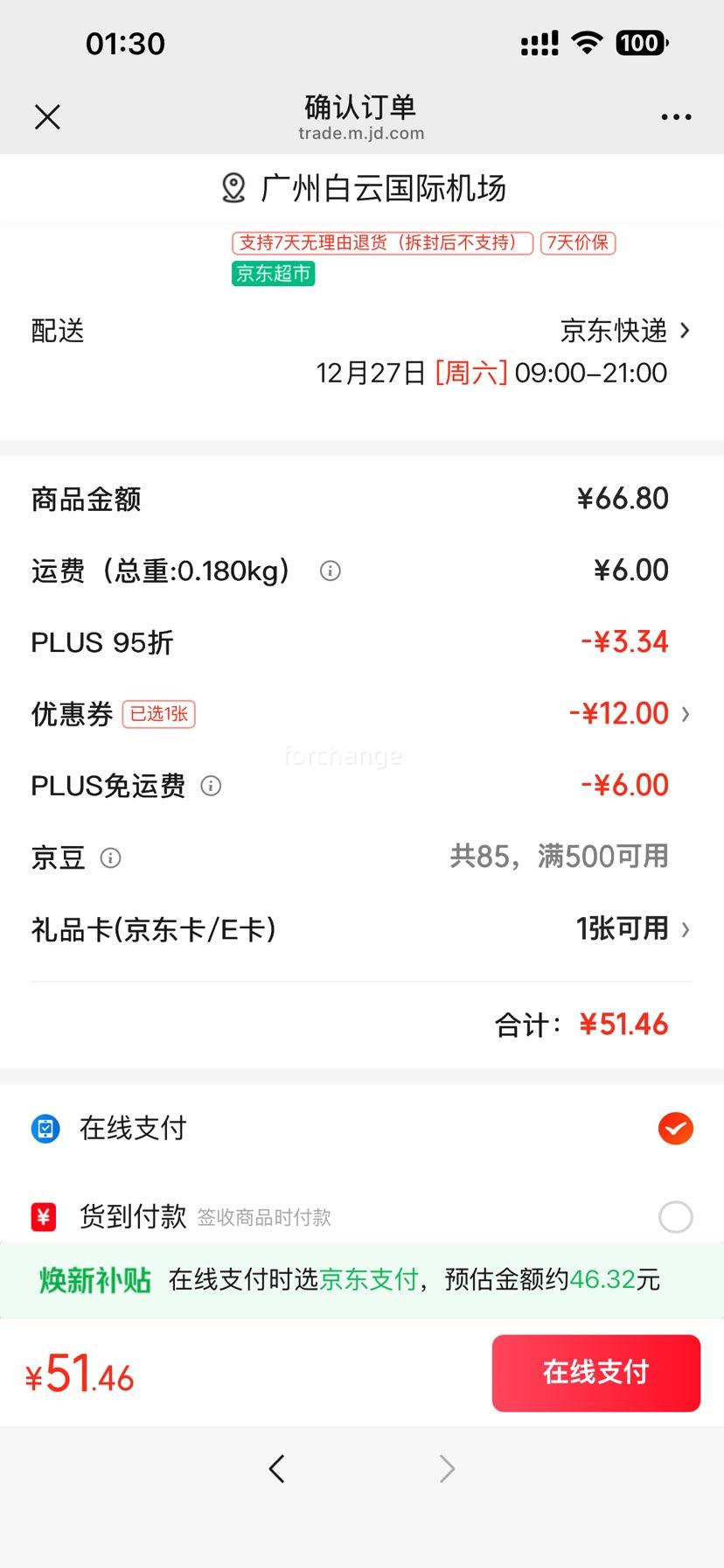Show shipping fee info next to 运费

(331, 571)
